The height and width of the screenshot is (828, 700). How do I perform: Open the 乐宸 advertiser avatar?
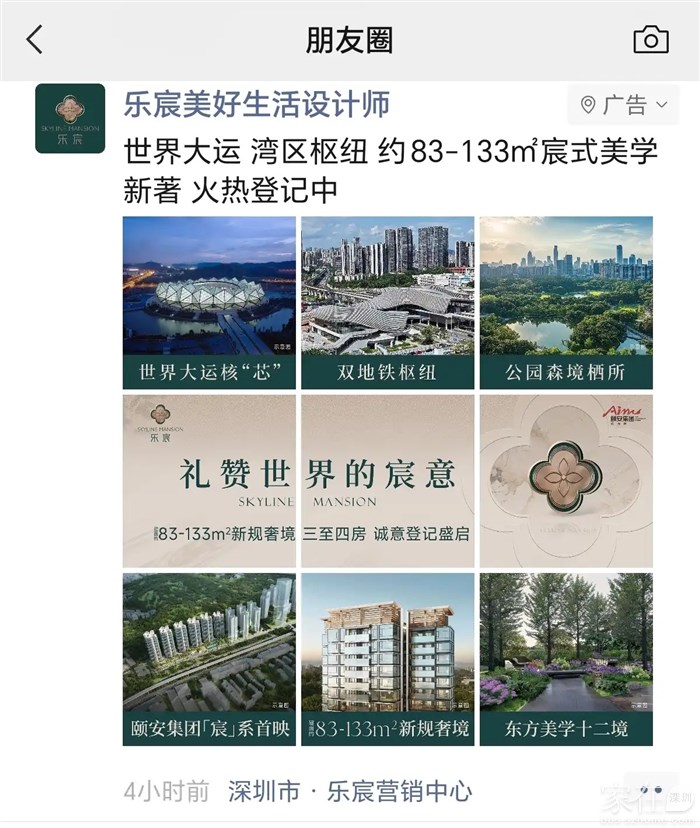[x=70, y=118]
